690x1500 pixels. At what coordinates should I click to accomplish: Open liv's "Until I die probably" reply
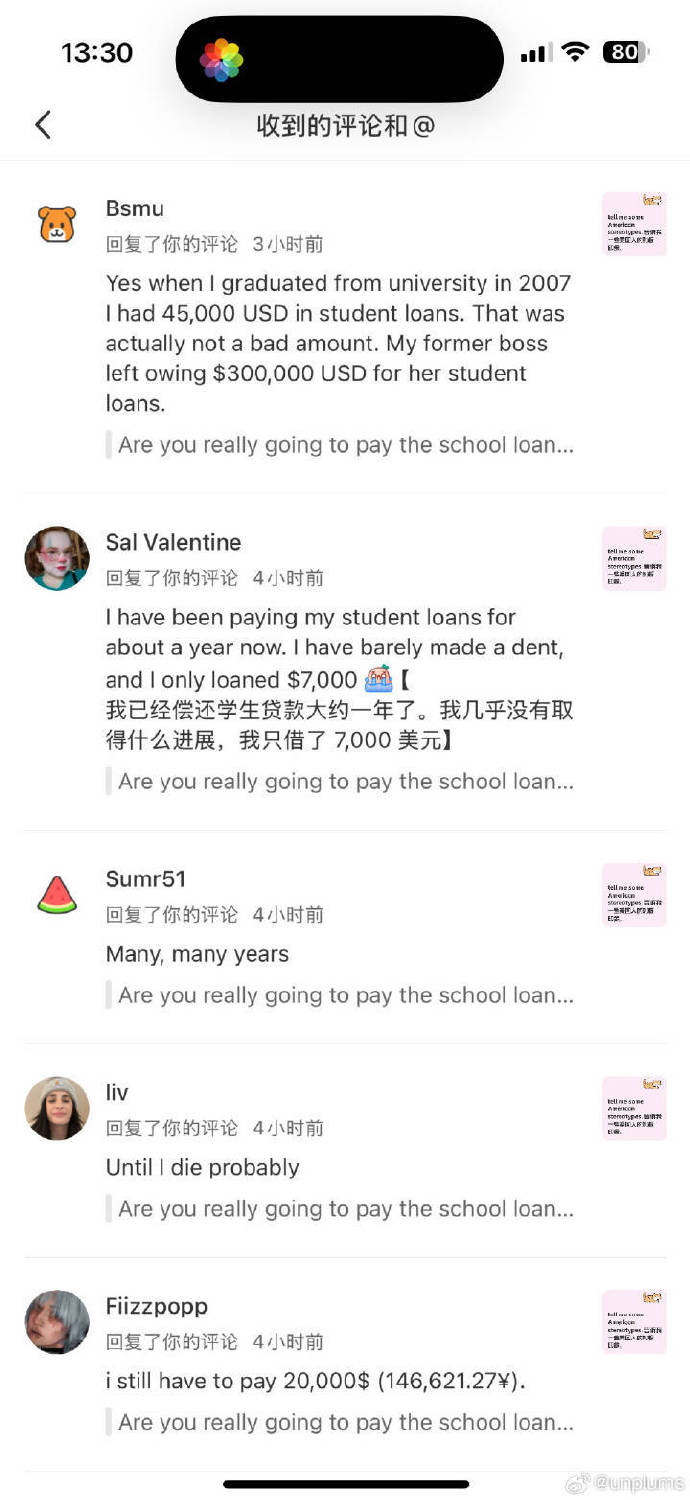click(203, 1167)
